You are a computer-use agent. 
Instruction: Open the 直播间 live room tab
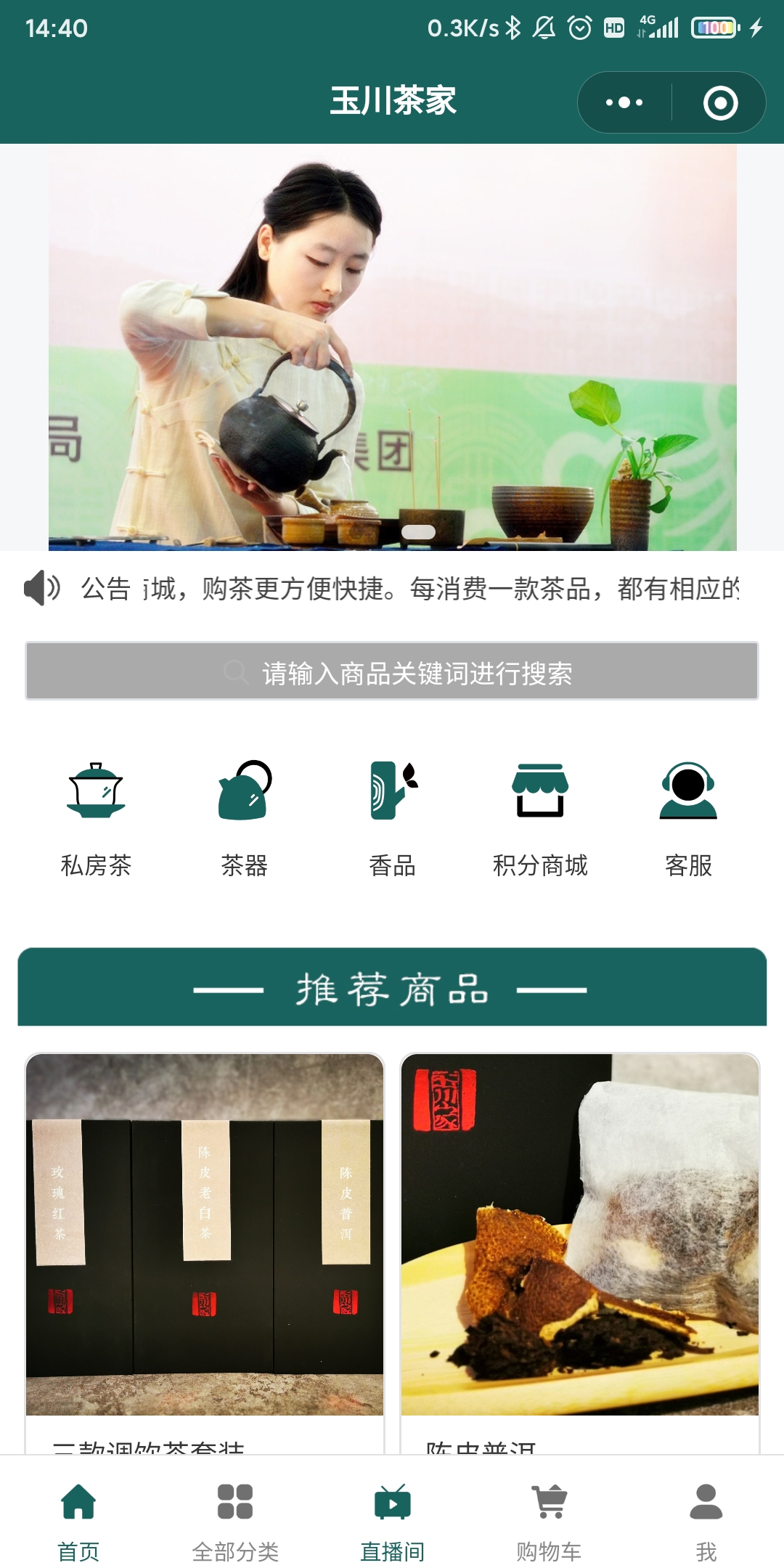coord(392,1521)
